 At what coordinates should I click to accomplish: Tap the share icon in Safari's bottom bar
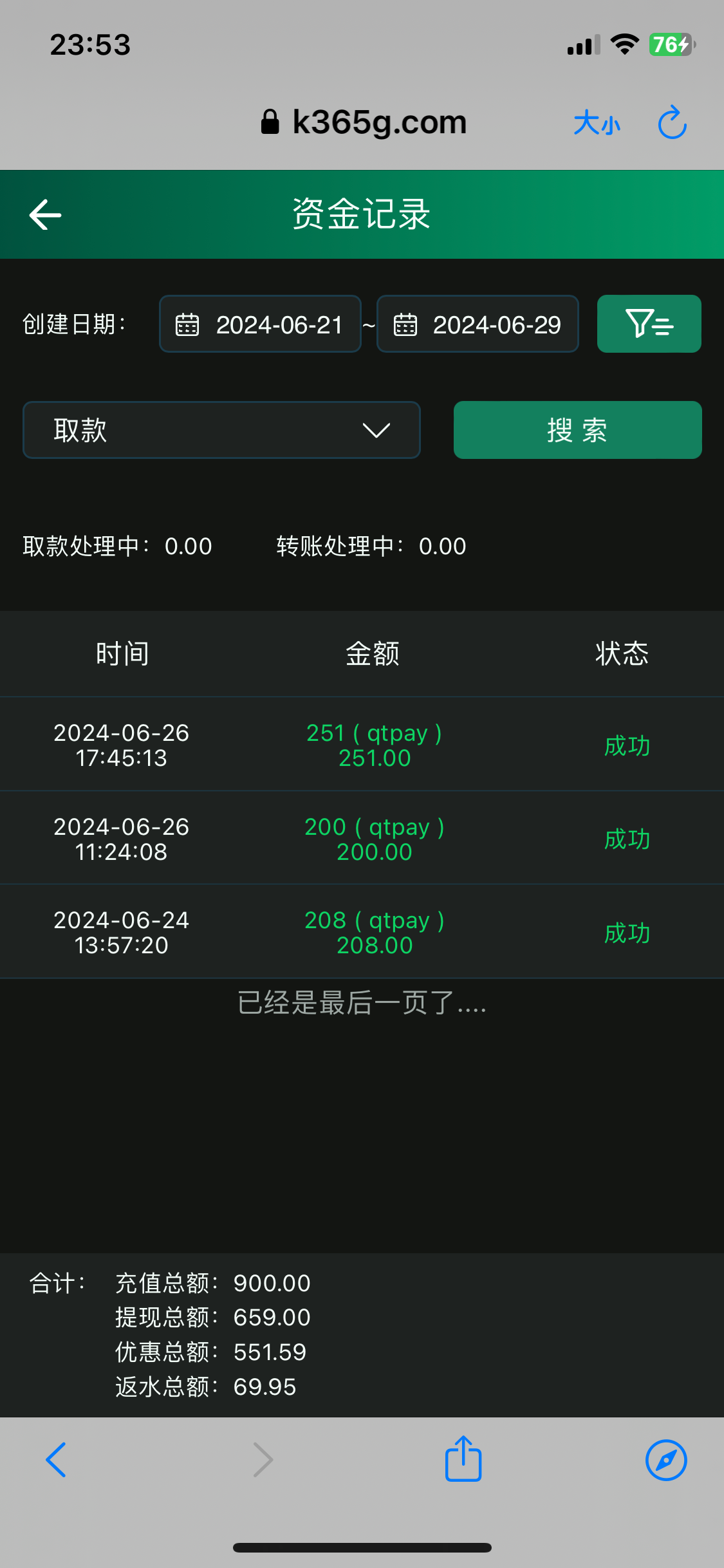462,1459
